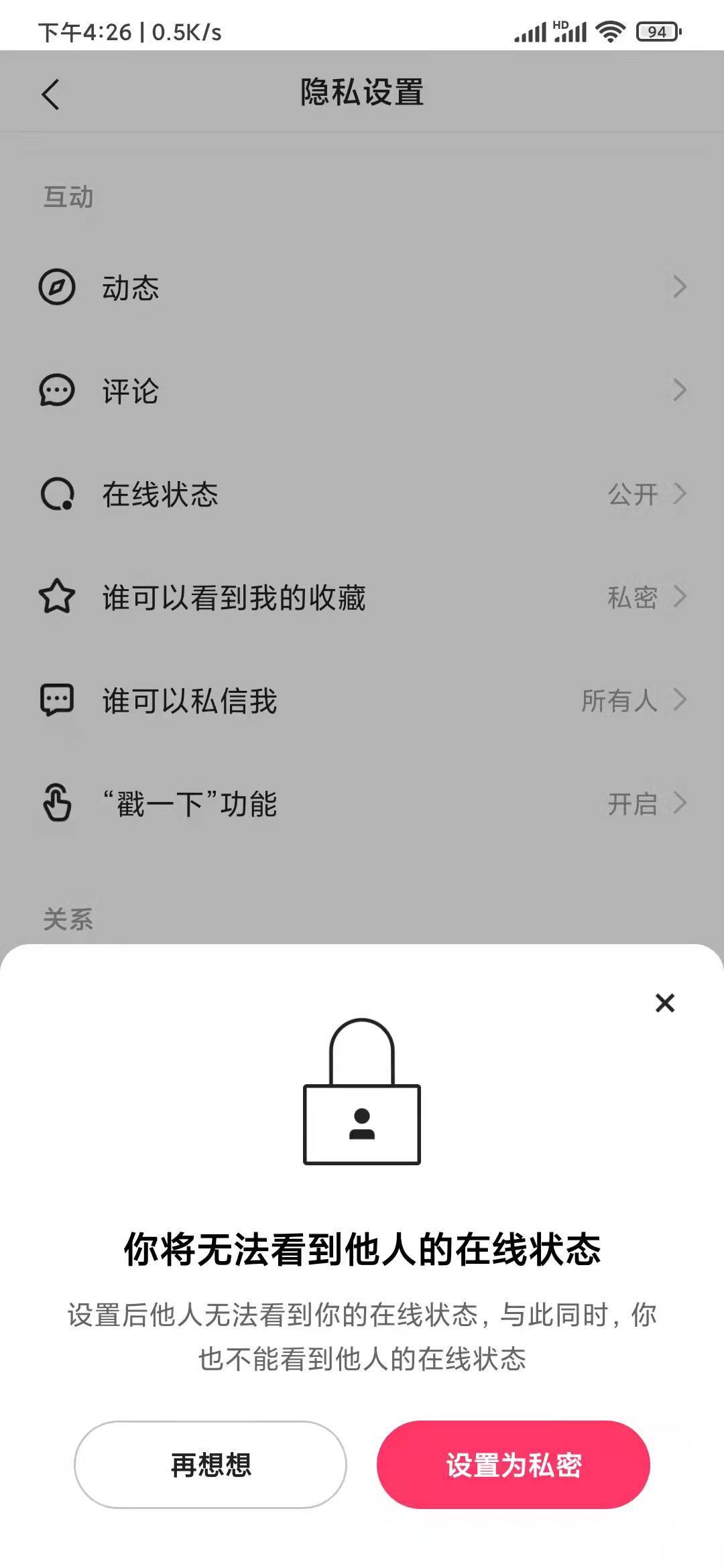Click the online status icon next to 在线状态
Image resolution: width=724 pixels, height=1568 pixels.
(57, 495)
